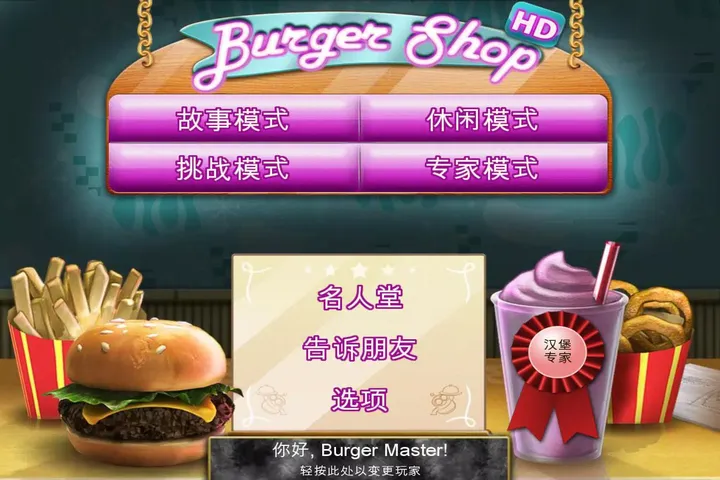
Task: Choose Expert Mode (专家模式)
Action: coord(483,168)
